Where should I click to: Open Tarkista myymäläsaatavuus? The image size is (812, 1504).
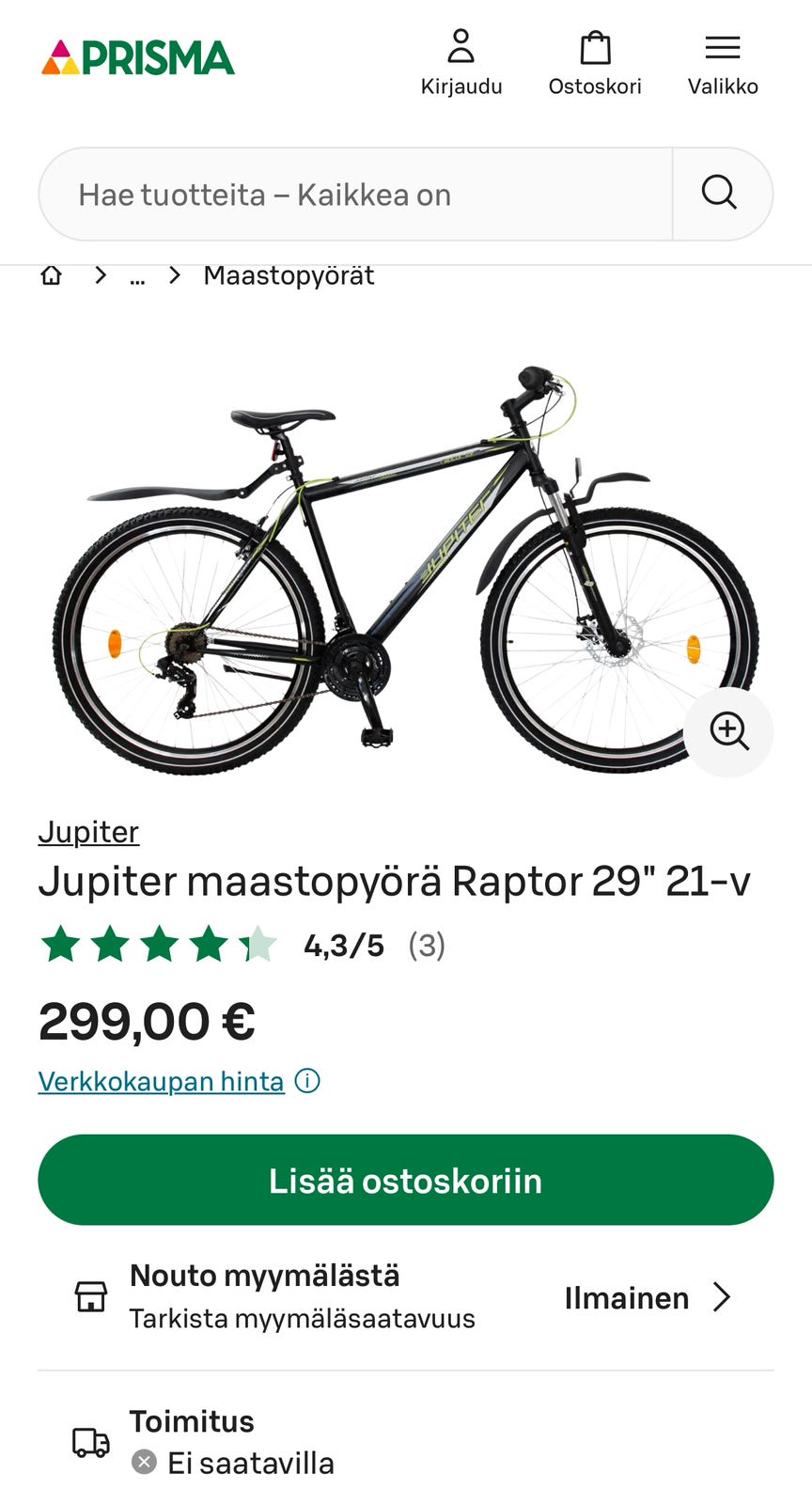303,1319
